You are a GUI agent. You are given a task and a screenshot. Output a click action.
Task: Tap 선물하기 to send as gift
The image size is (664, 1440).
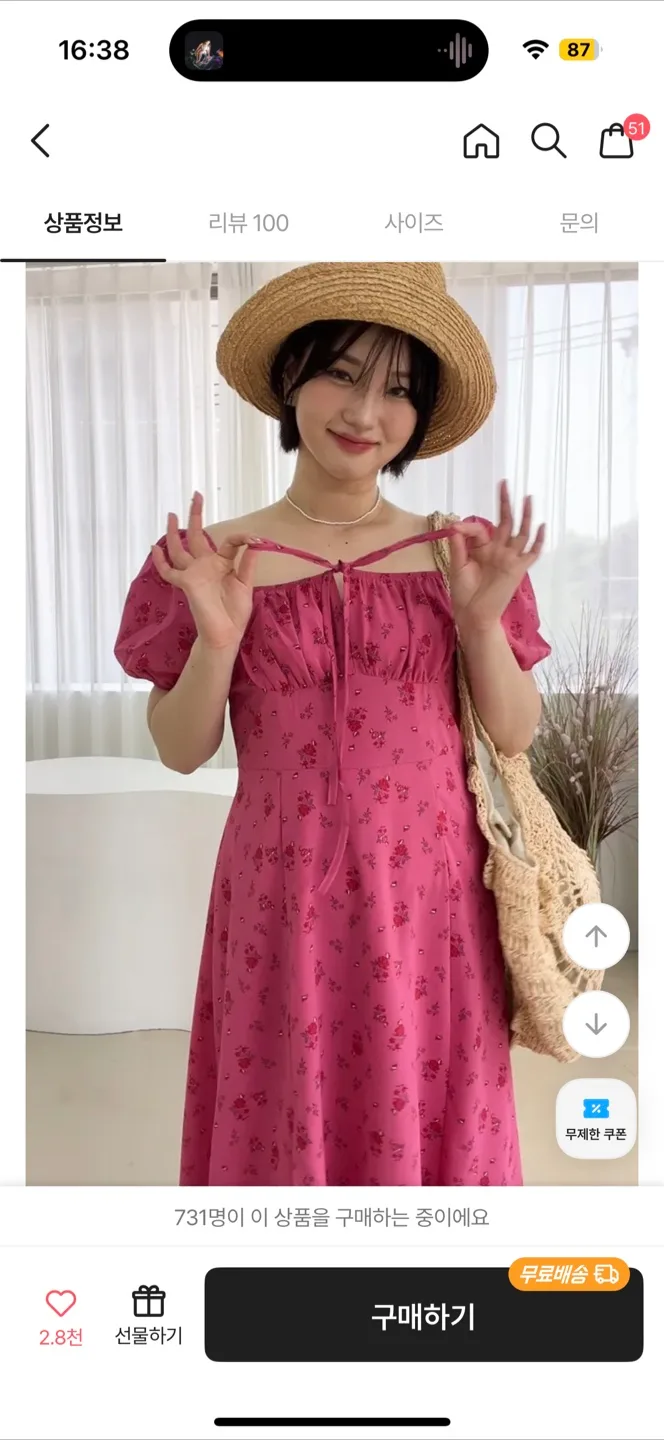click(148, 1315)
